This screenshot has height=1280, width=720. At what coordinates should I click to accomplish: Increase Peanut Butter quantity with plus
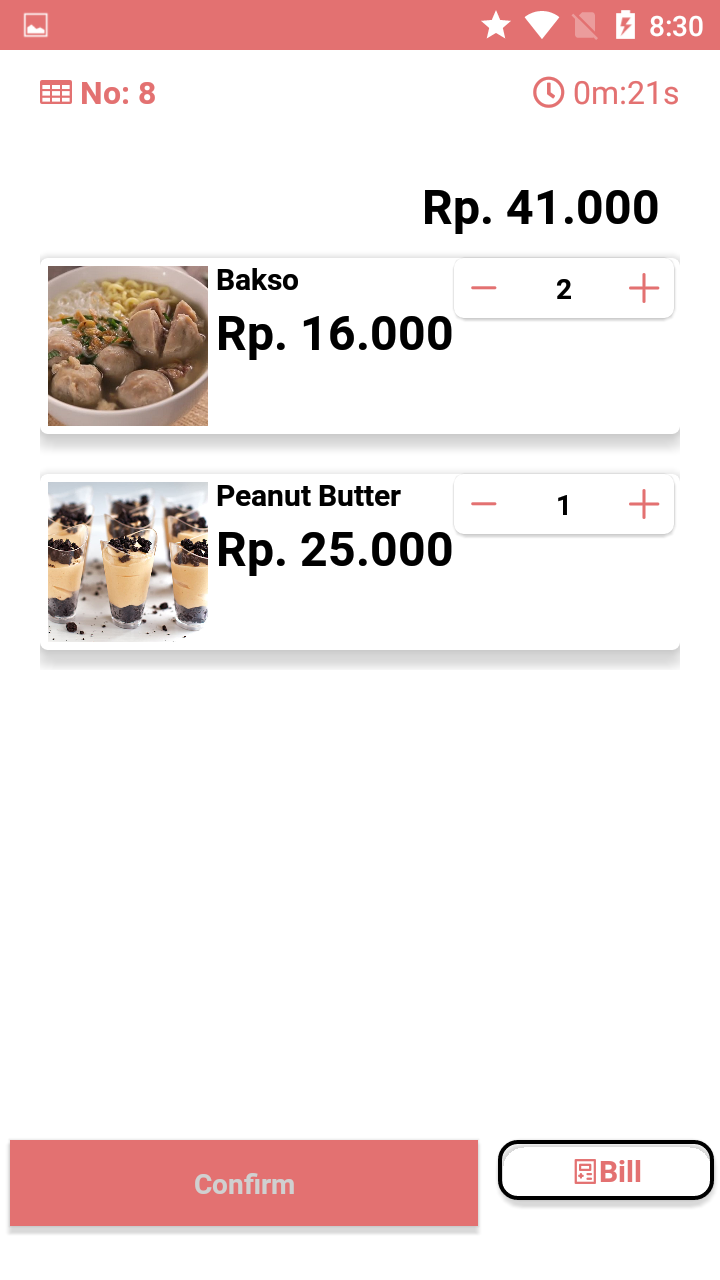pos(643,505)
